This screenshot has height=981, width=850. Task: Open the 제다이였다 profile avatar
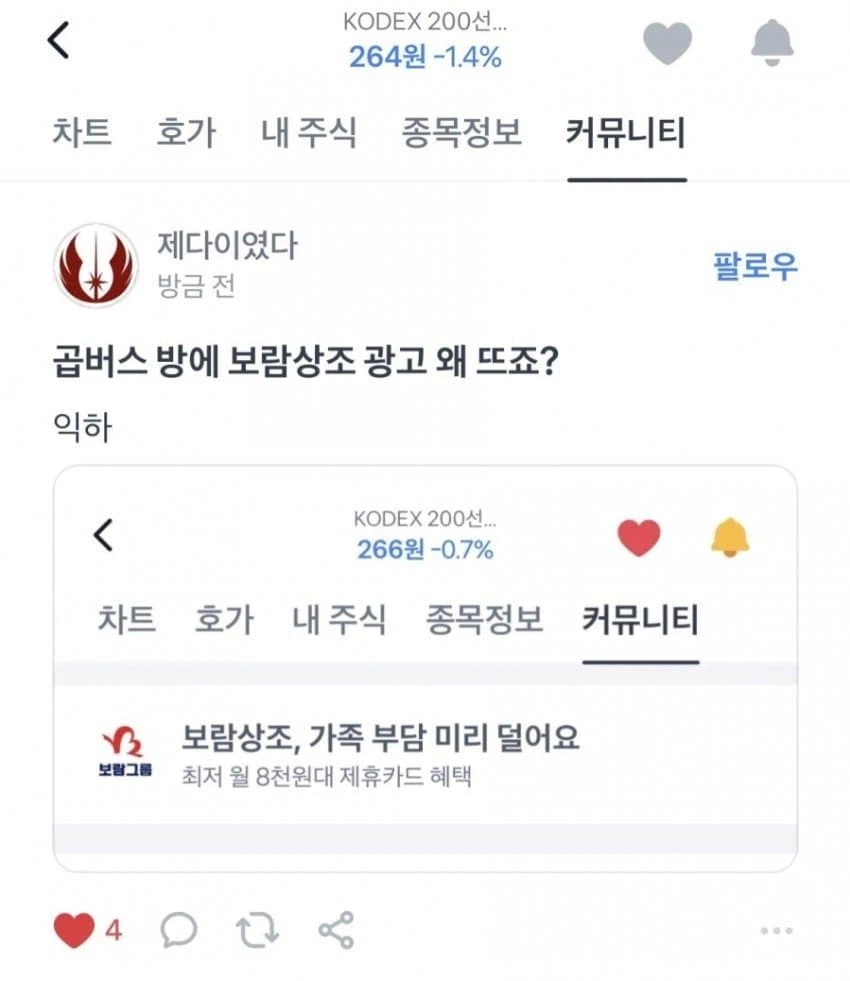point(96,262)
